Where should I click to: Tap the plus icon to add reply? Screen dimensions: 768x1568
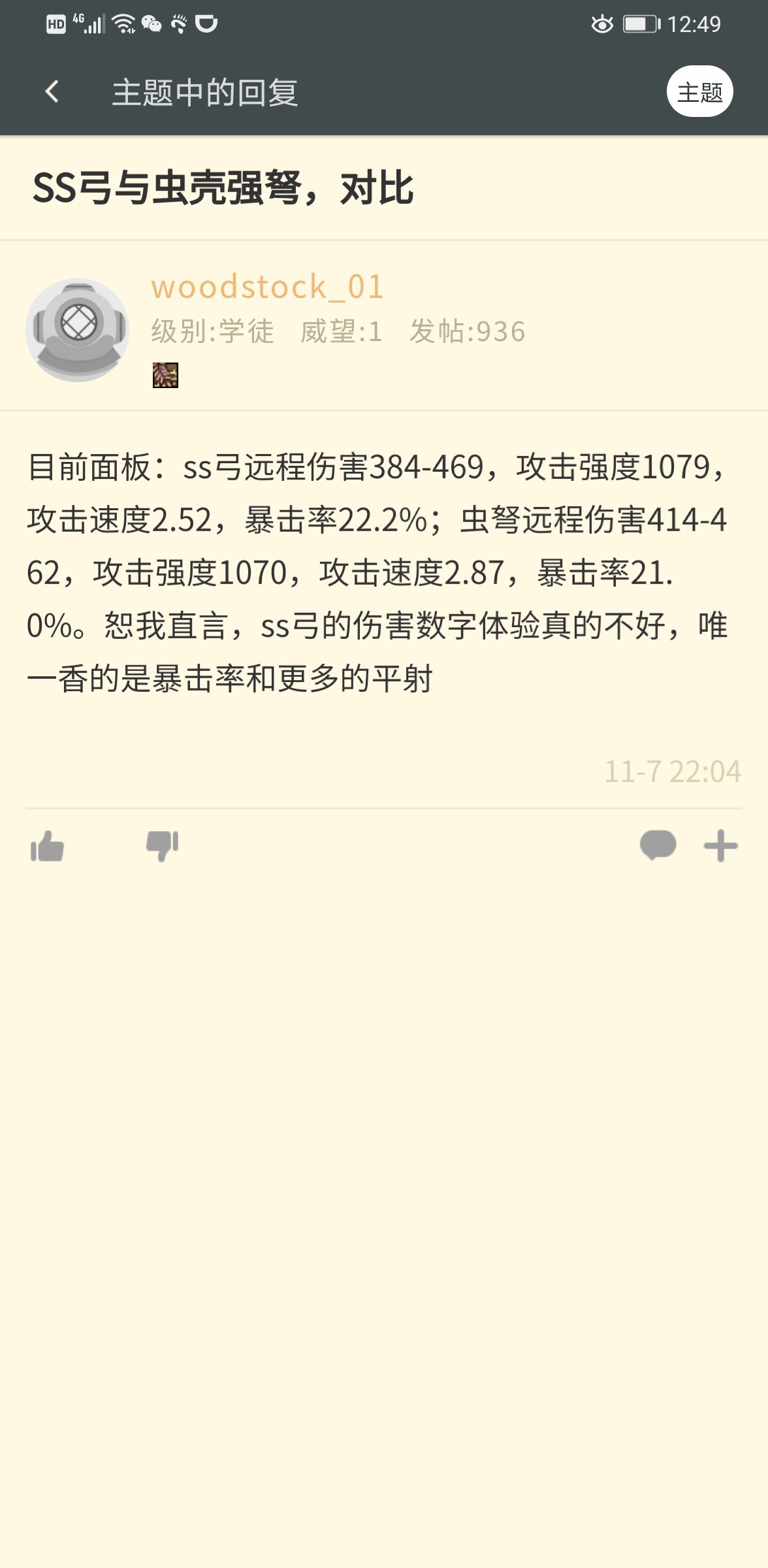pyautogui.click(x=718, y=845)
